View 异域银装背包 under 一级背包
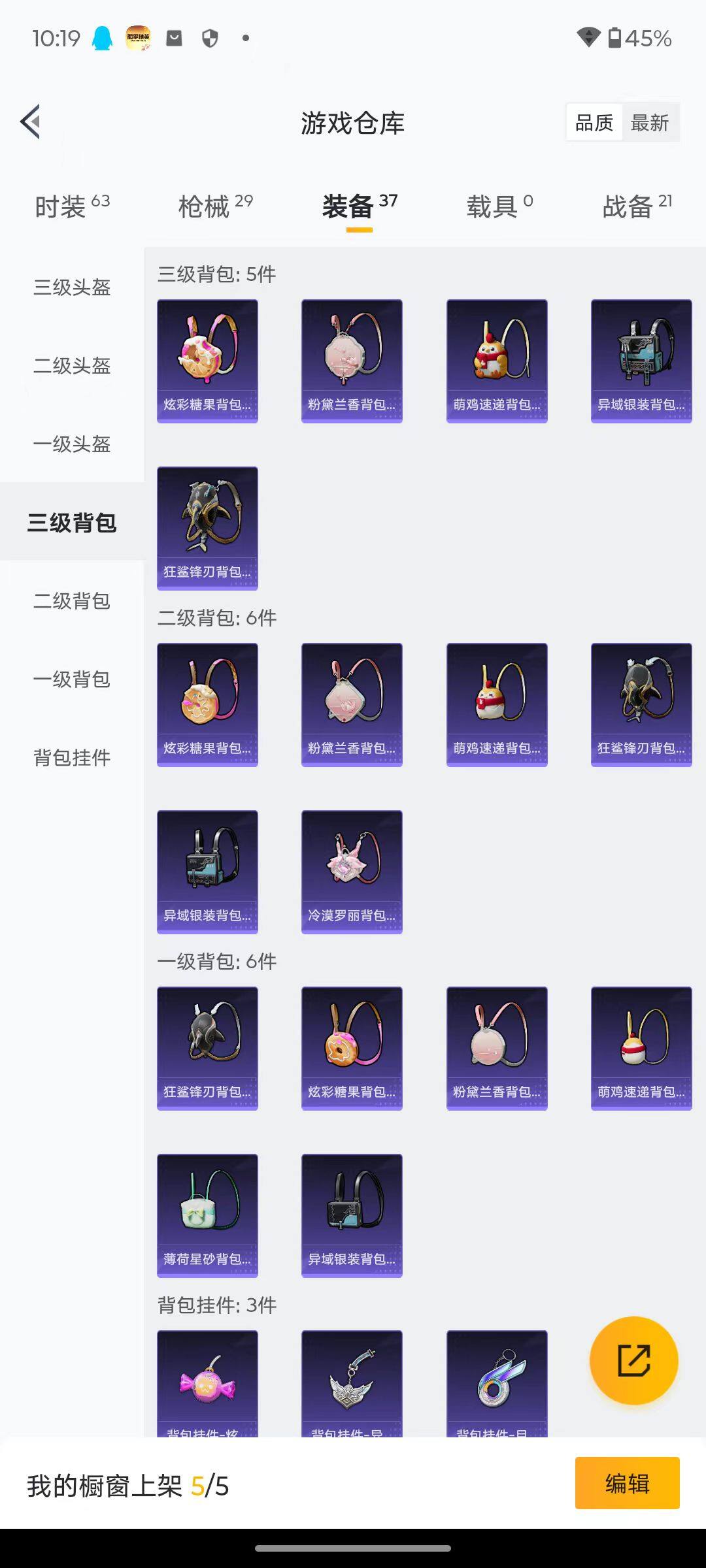 pos(352,1215)
